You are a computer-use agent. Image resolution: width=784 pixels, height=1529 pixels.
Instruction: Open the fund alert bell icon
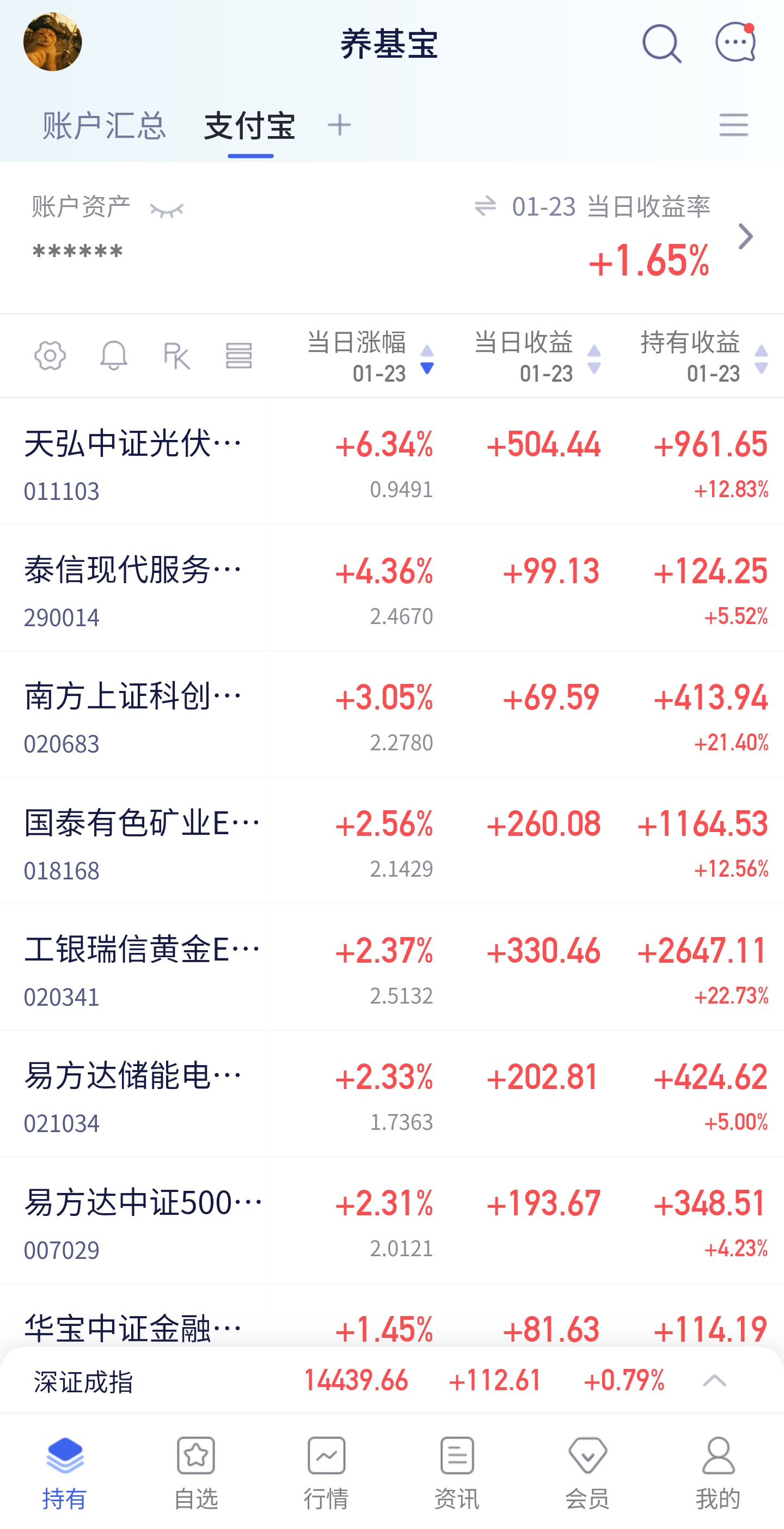113,356
